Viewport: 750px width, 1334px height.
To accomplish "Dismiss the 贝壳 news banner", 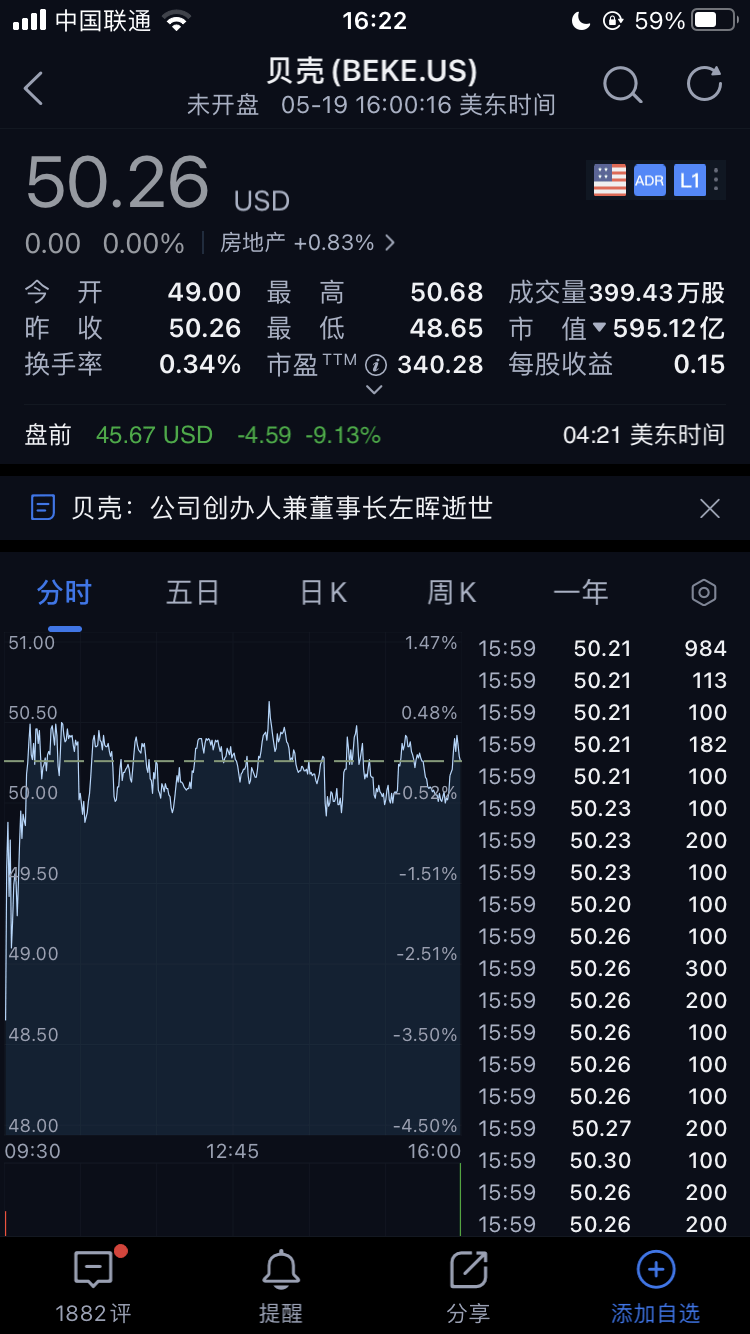I will [709, 509].
